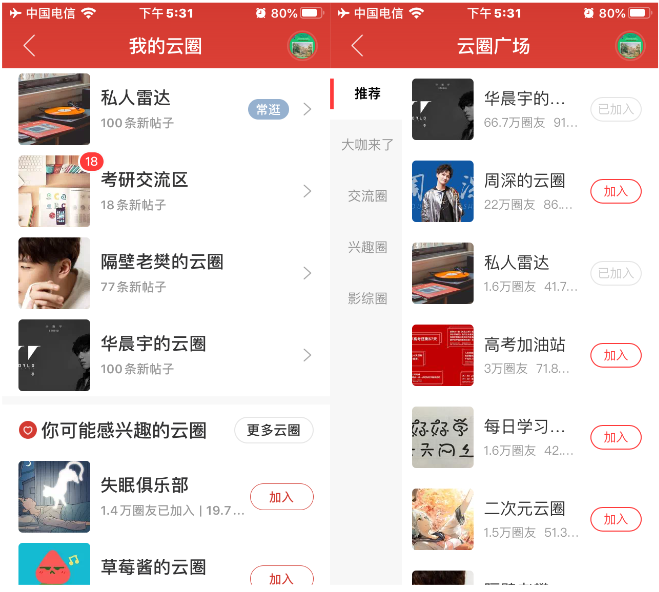Viewport: 659px width, 592px height.
Task: Switch to 交流圈 category
Action: pos(367,196)
